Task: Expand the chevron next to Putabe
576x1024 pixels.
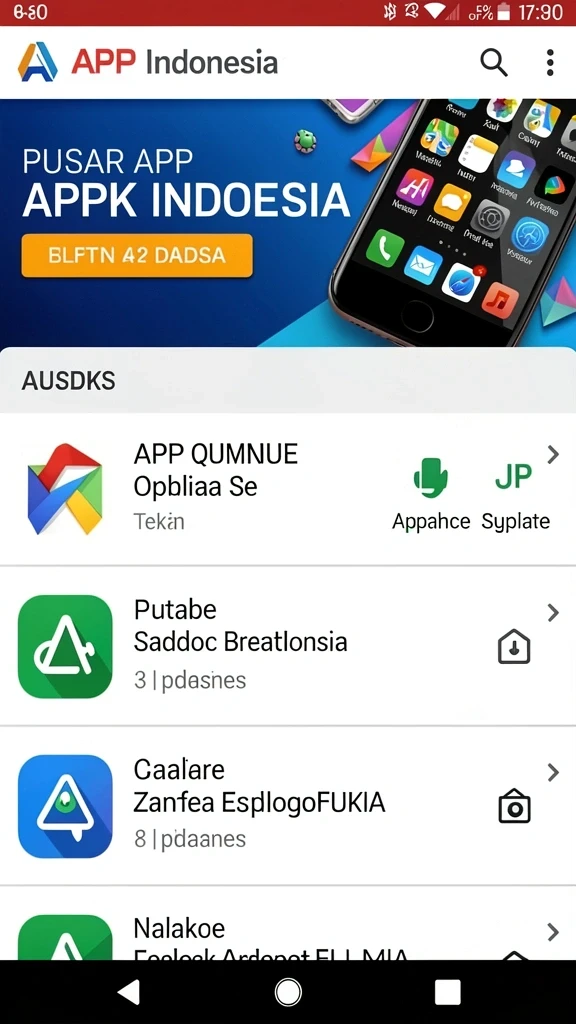Action: (x=553, y=613)
